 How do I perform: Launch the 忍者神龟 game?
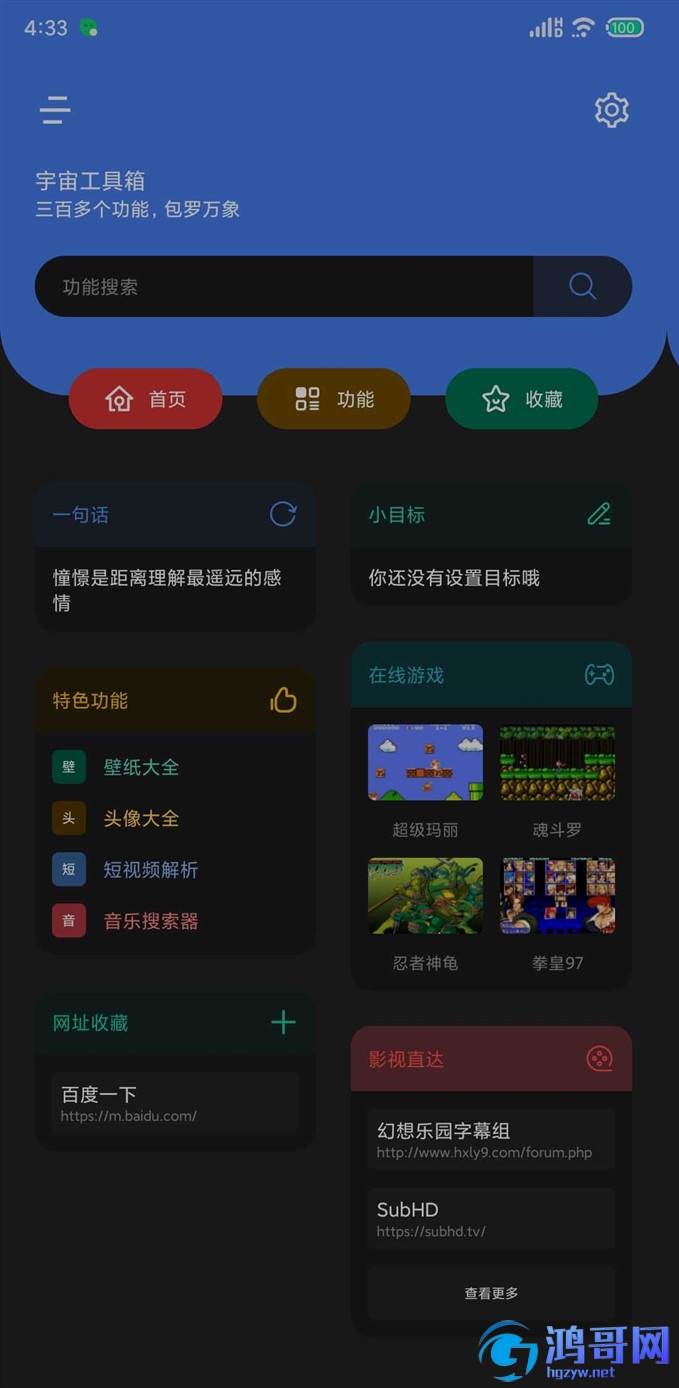(425, 896)
